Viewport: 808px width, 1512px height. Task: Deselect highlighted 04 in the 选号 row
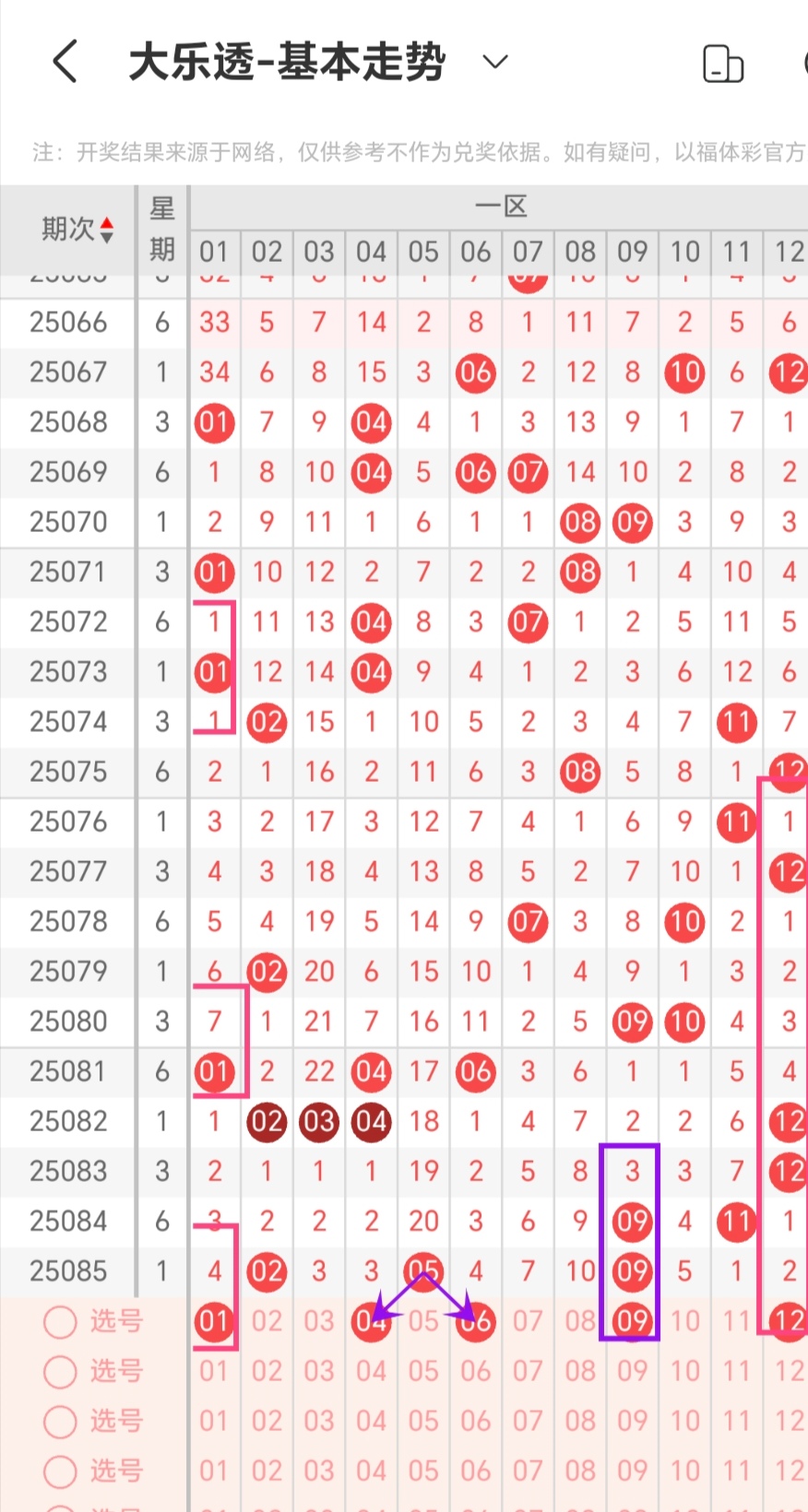coord(371,1321)
